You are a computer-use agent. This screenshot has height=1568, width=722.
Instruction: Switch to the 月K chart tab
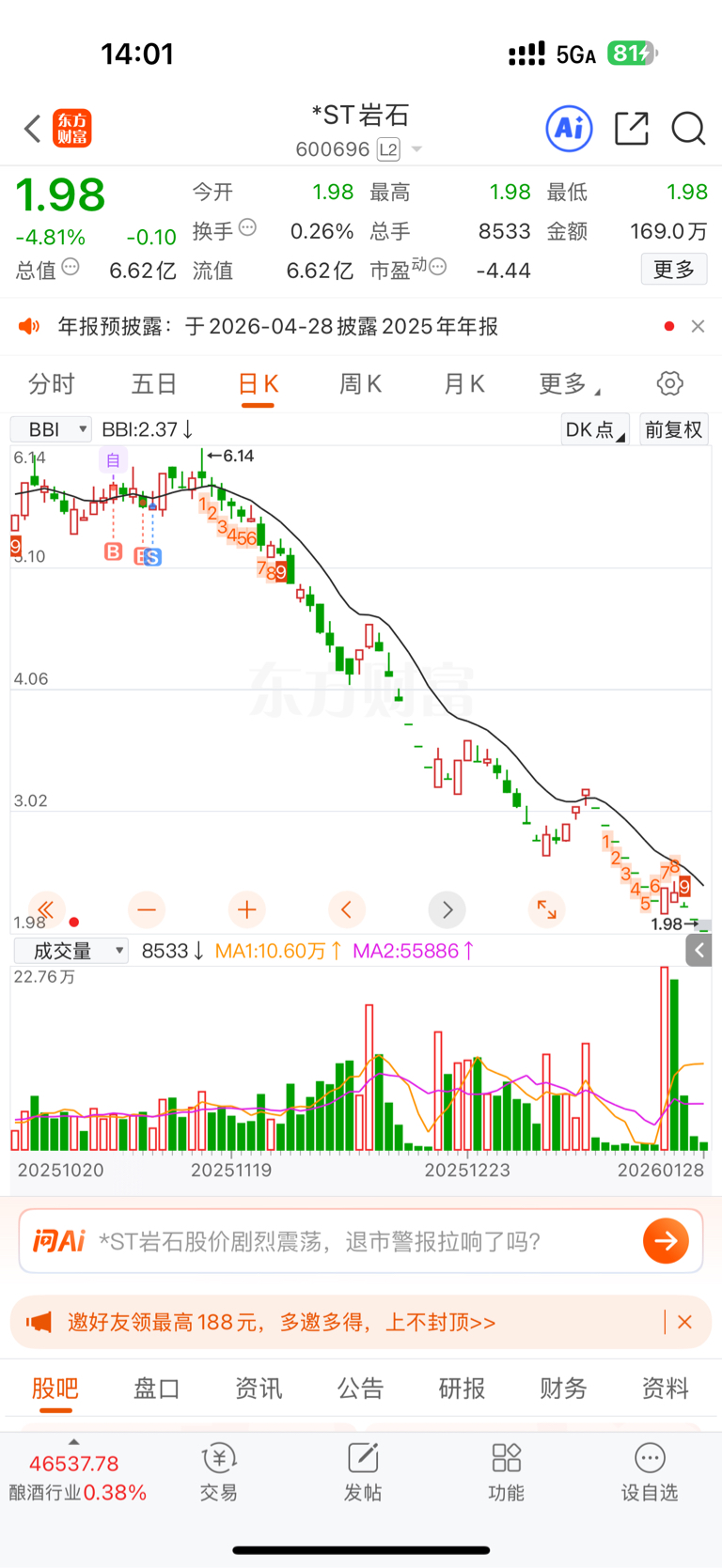[x=463, y=383]
